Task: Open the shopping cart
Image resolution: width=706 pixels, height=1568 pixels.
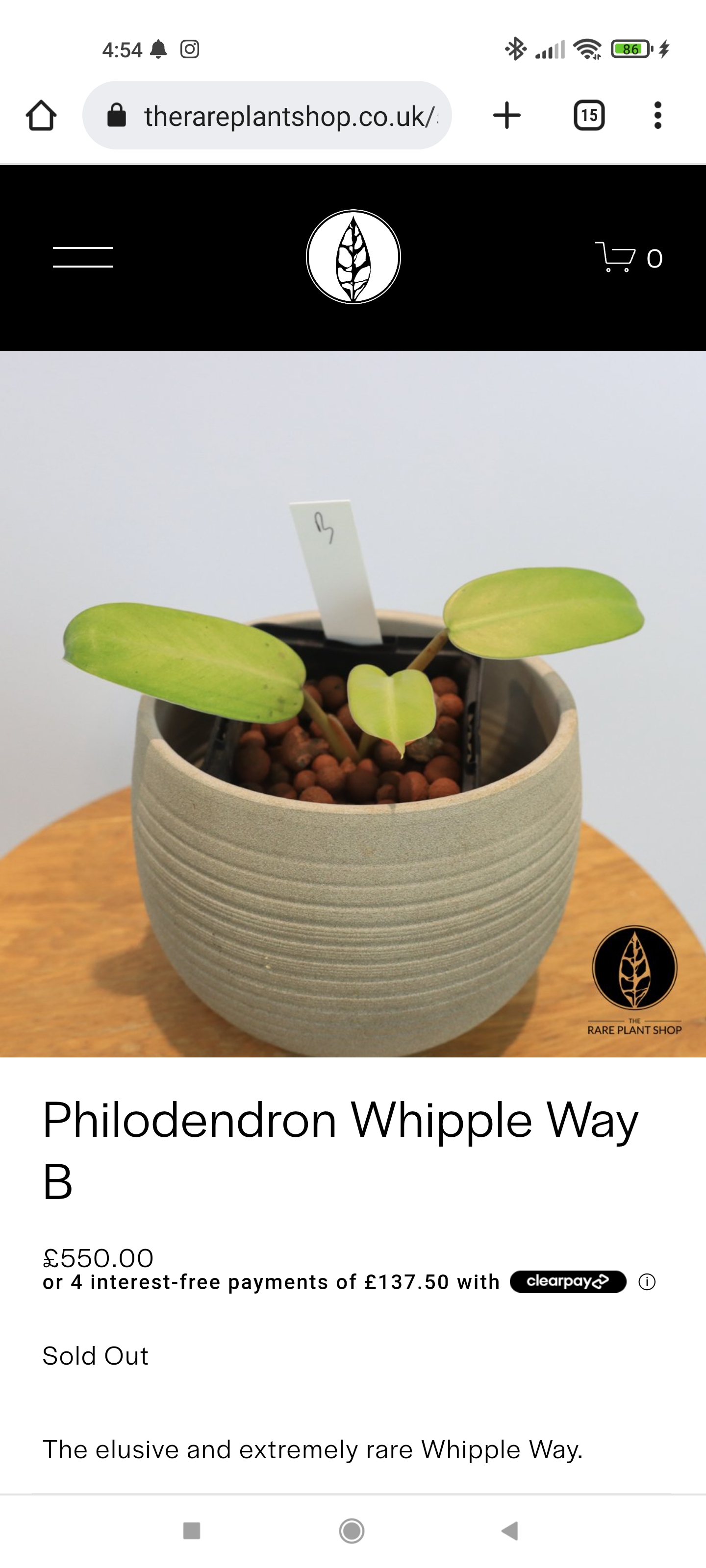Action: coord(629,257)
